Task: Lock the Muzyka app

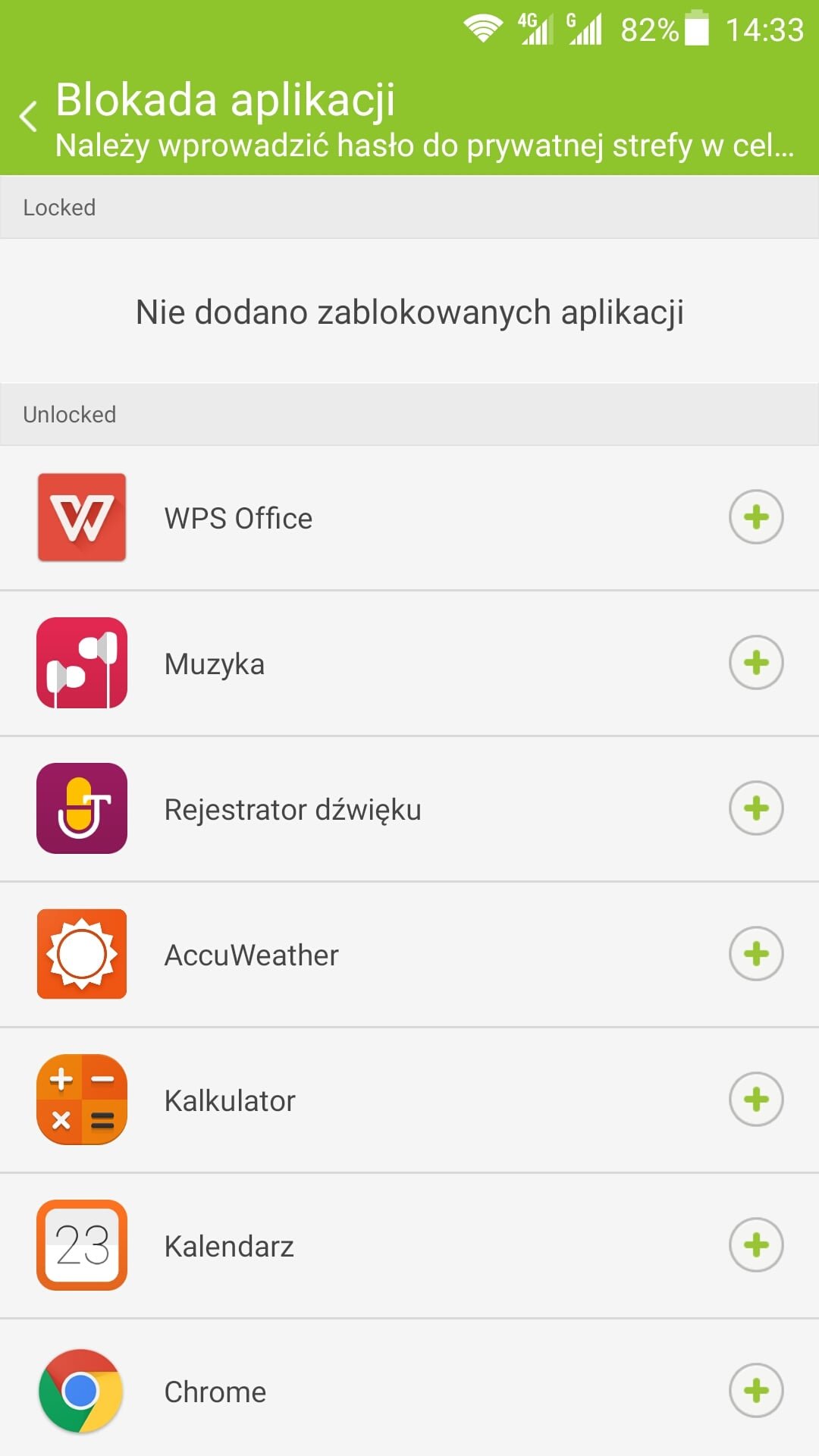Action: coord(756,663)
